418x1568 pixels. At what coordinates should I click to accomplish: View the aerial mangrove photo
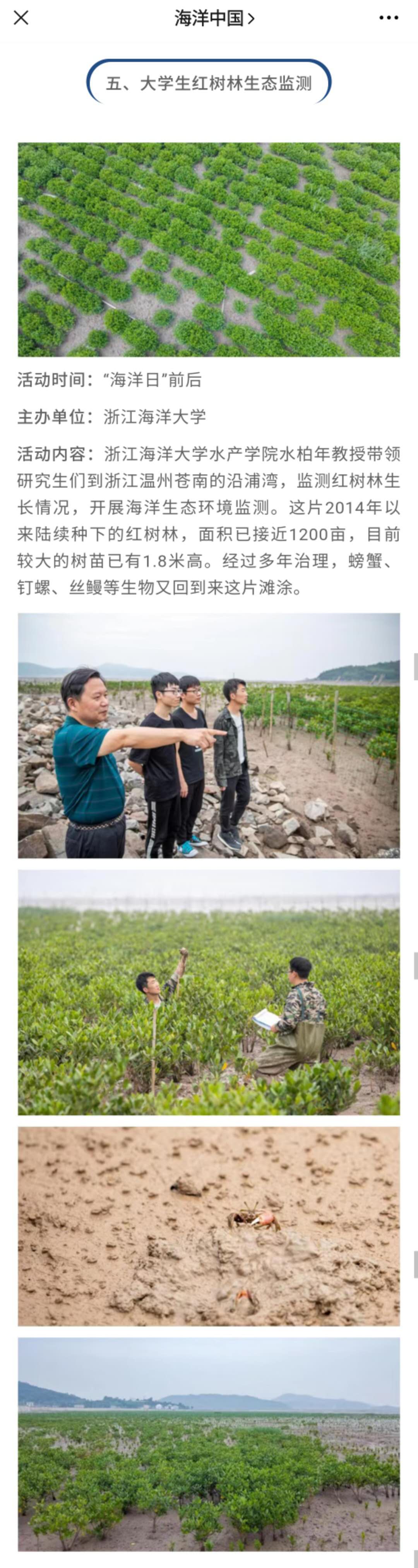pyautogui.click(x=209, y=250)
